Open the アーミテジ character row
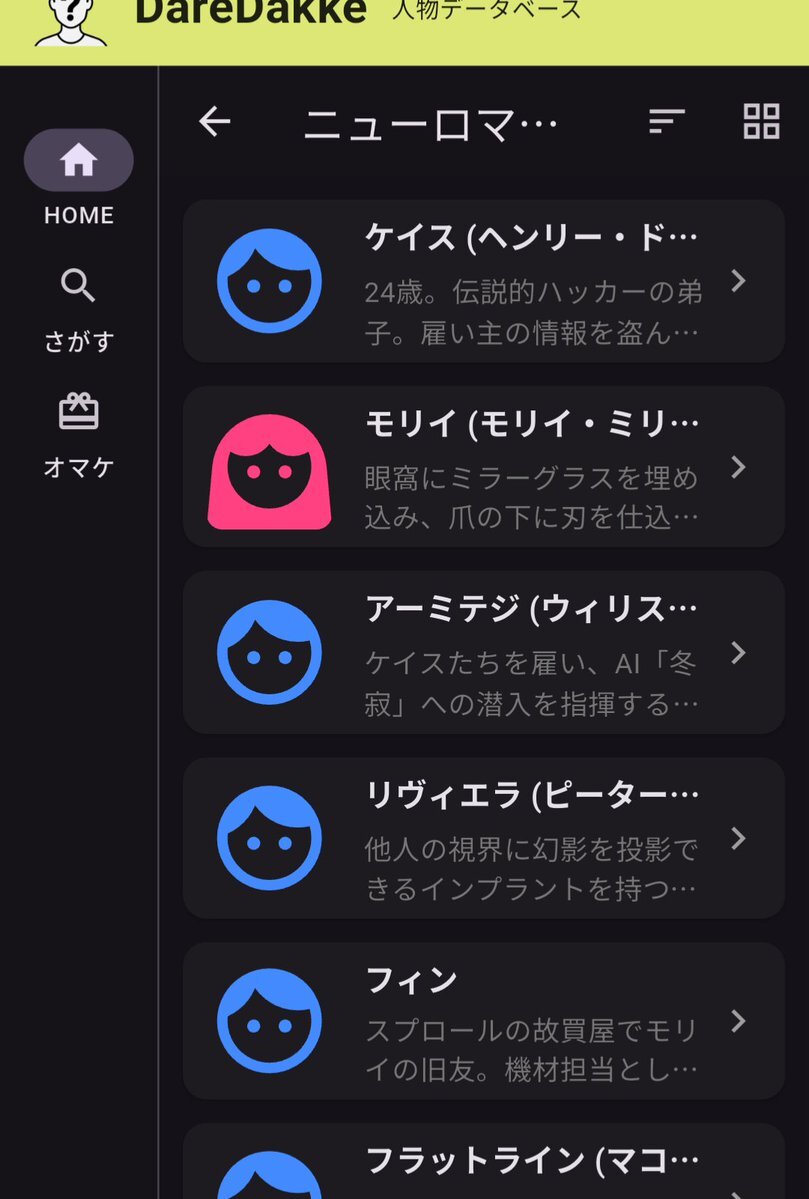Screen dimensions: 809x1199 tap(483, 652)
